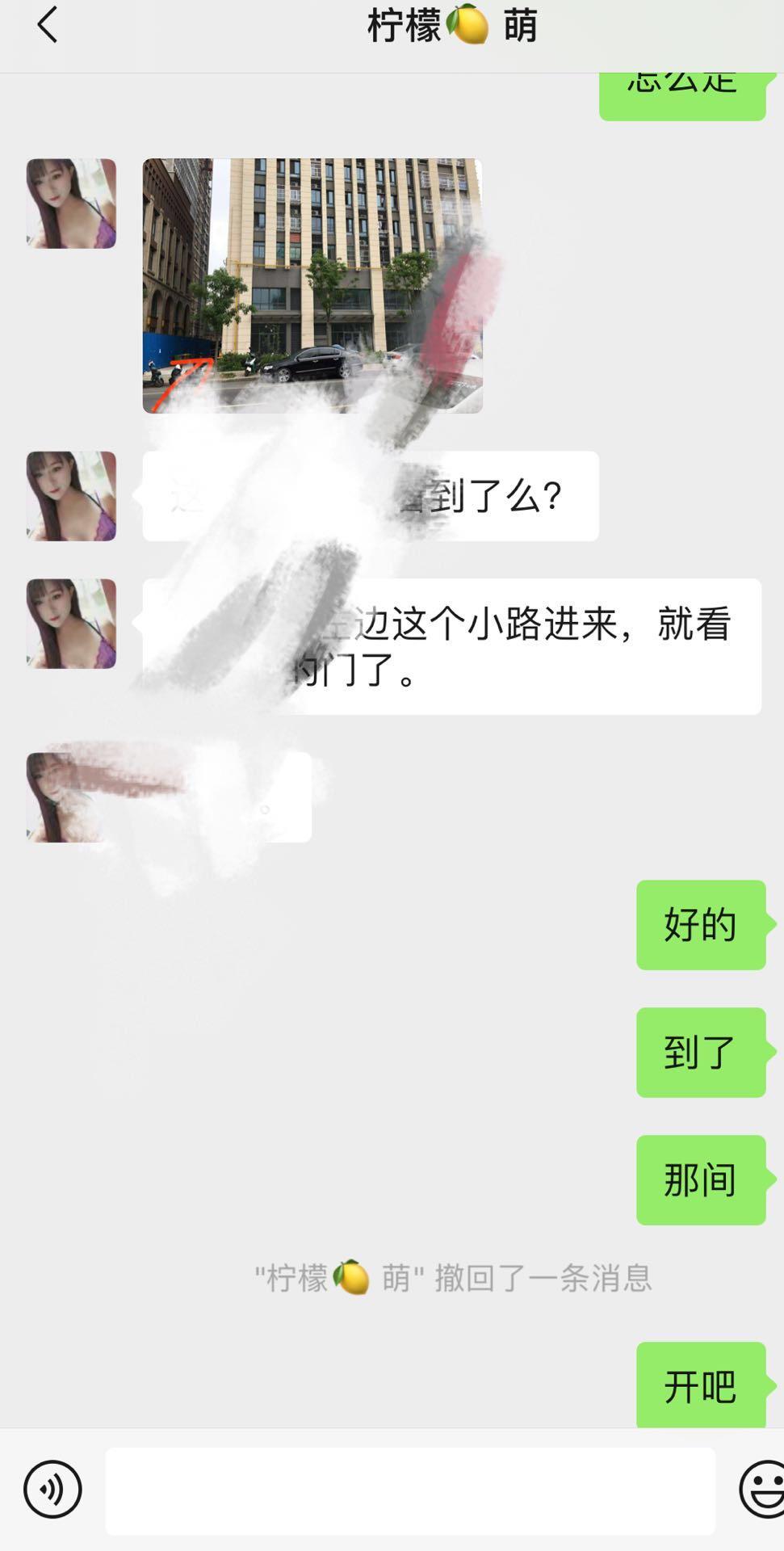Open contact avatar beside the building photo

(x=71, y=204)
